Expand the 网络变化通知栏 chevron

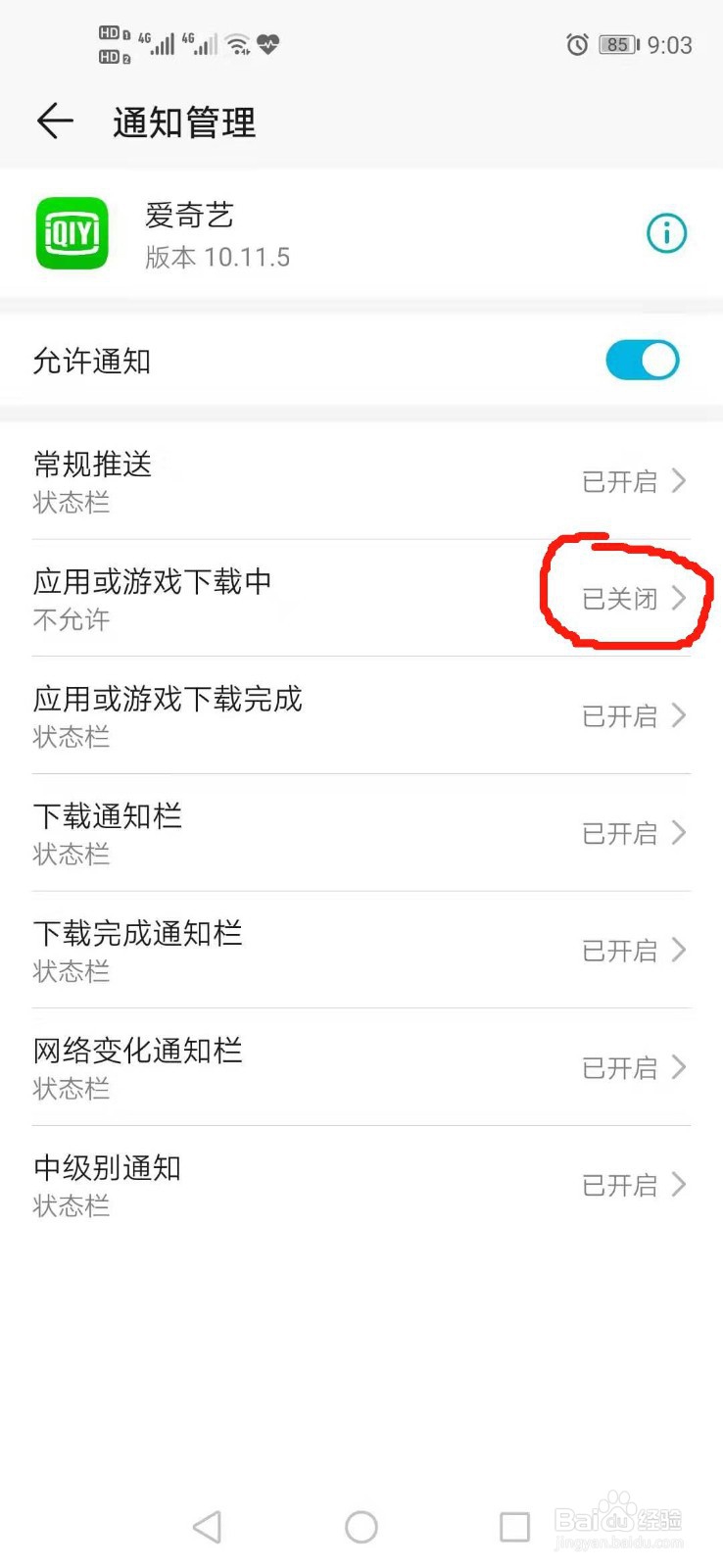[678, 1067]
